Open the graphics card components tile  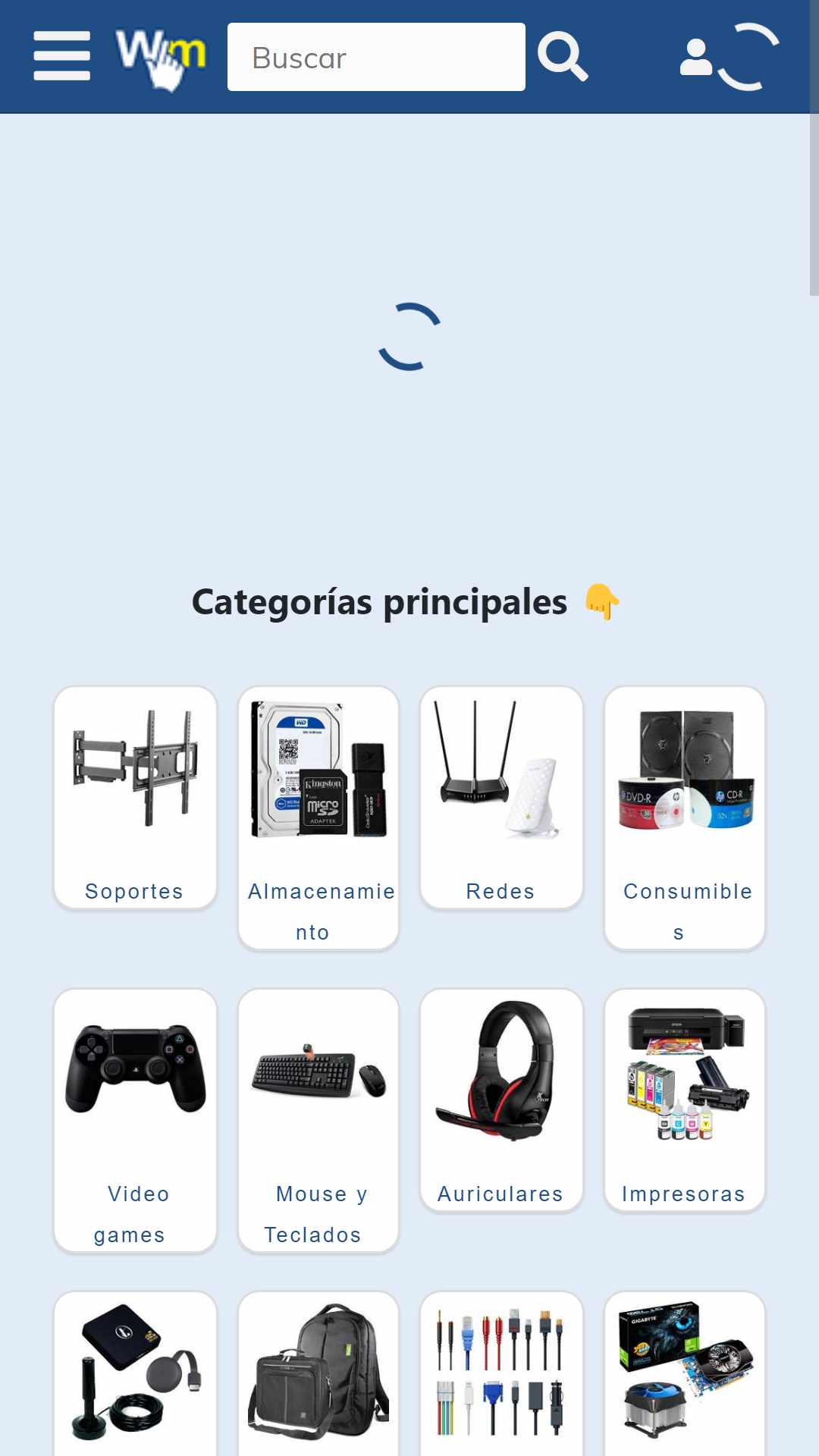pyautogui.click(x=685, y=1373)
